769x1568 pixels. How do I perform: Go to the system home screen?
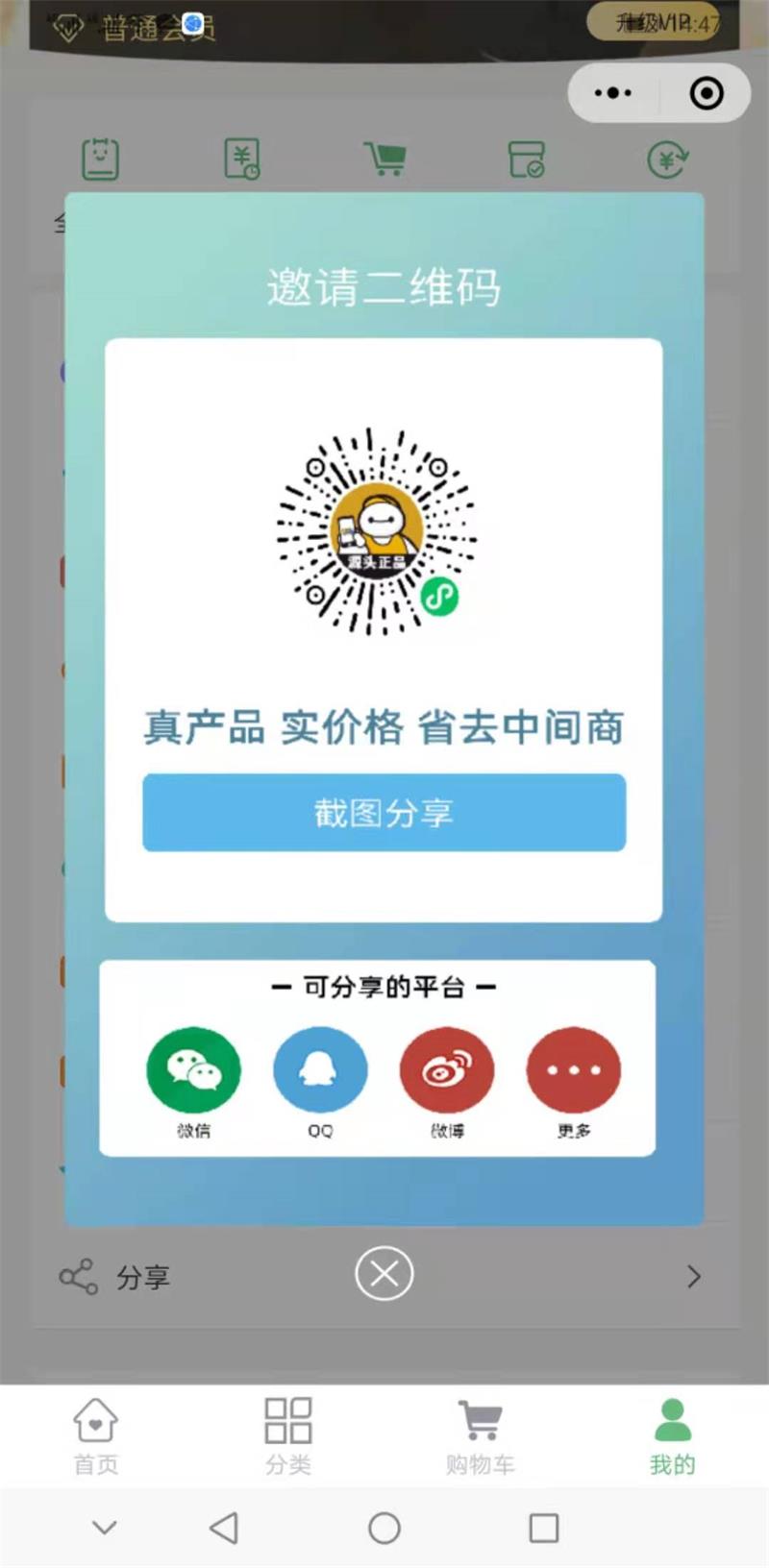tap(384, 1528)
